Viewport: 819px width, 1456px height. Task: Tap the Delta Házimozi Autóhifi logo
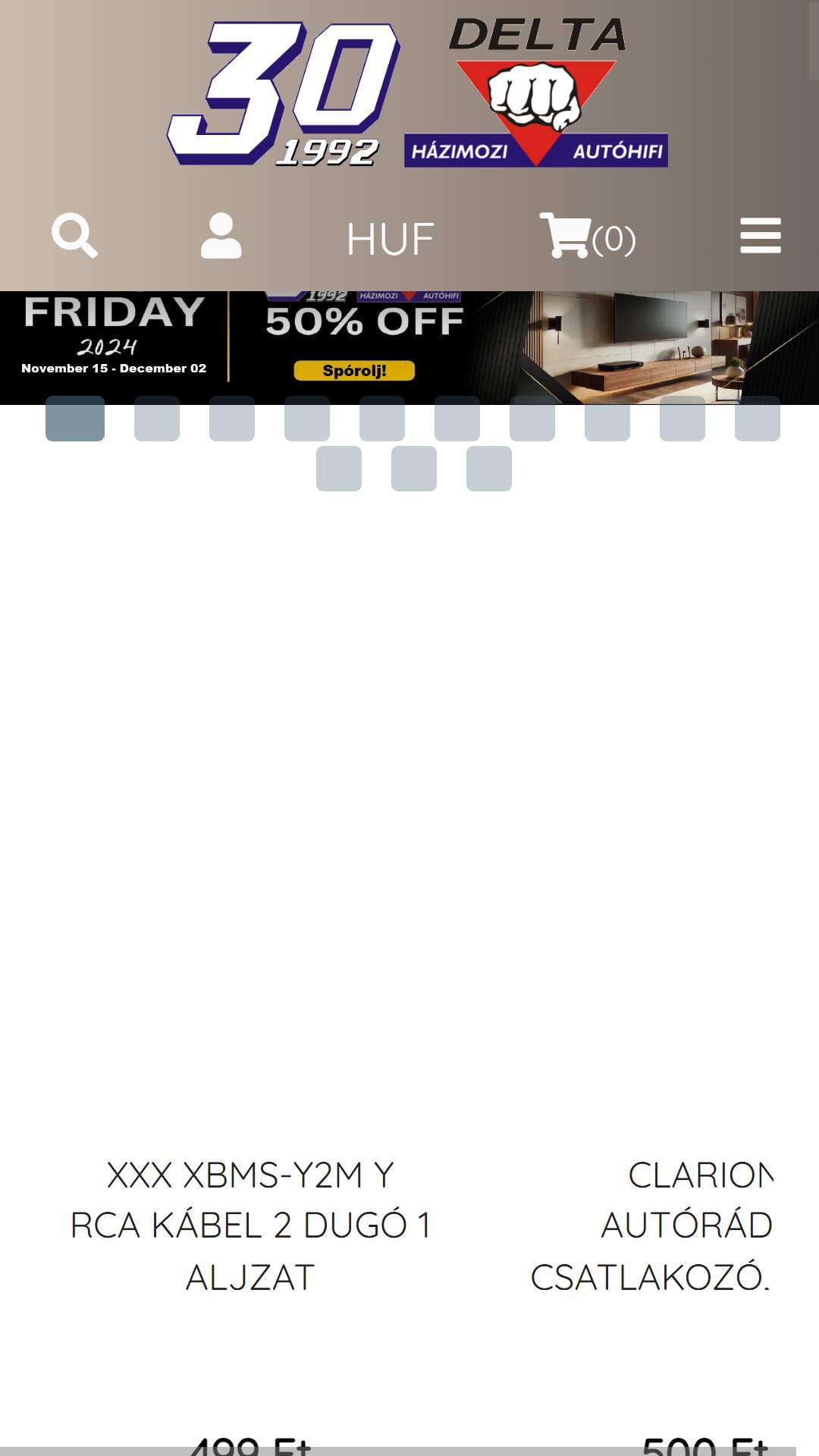[x=418, y=92]
